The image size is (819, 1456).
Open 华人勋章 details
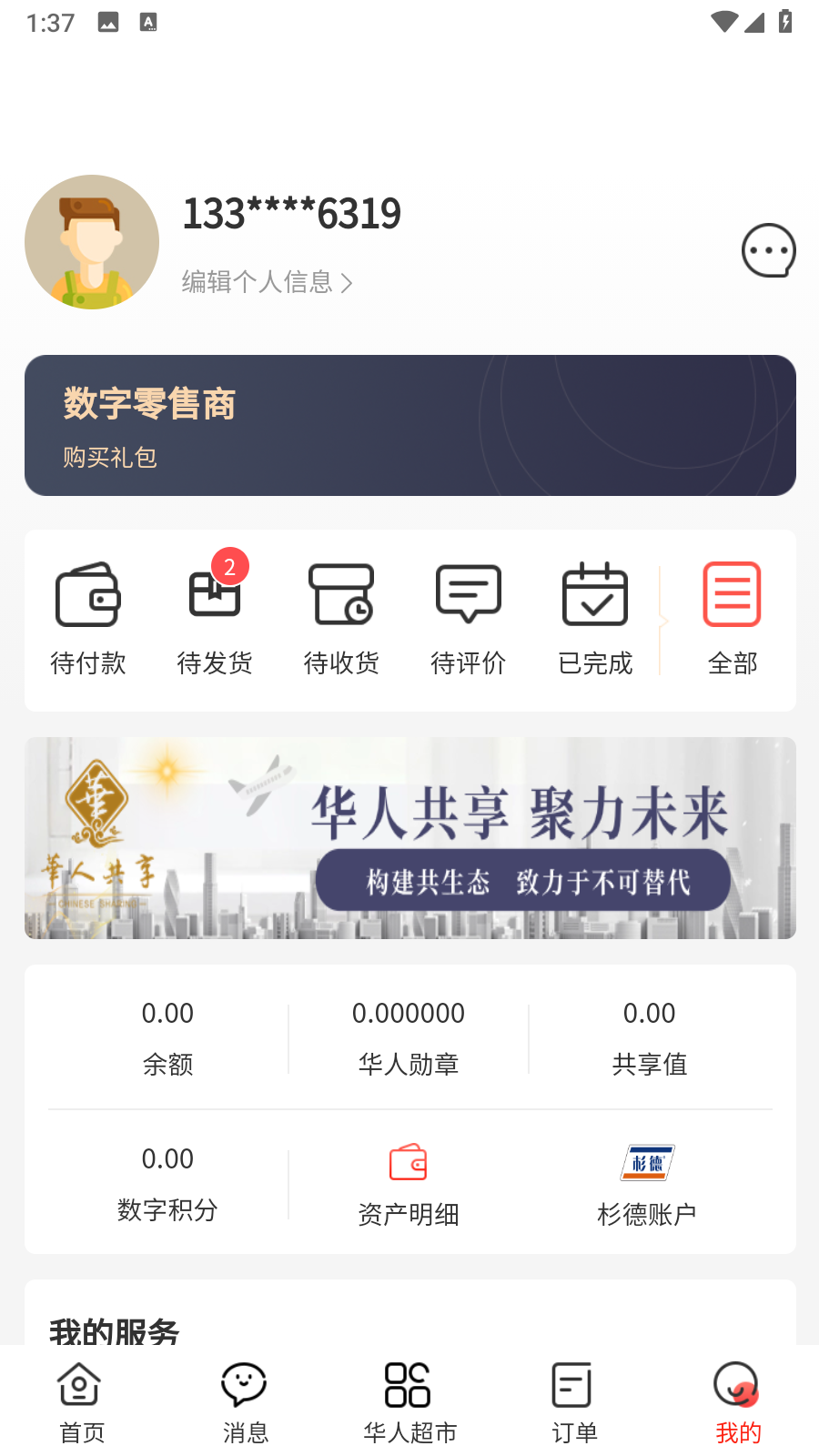click(409, 1037)
